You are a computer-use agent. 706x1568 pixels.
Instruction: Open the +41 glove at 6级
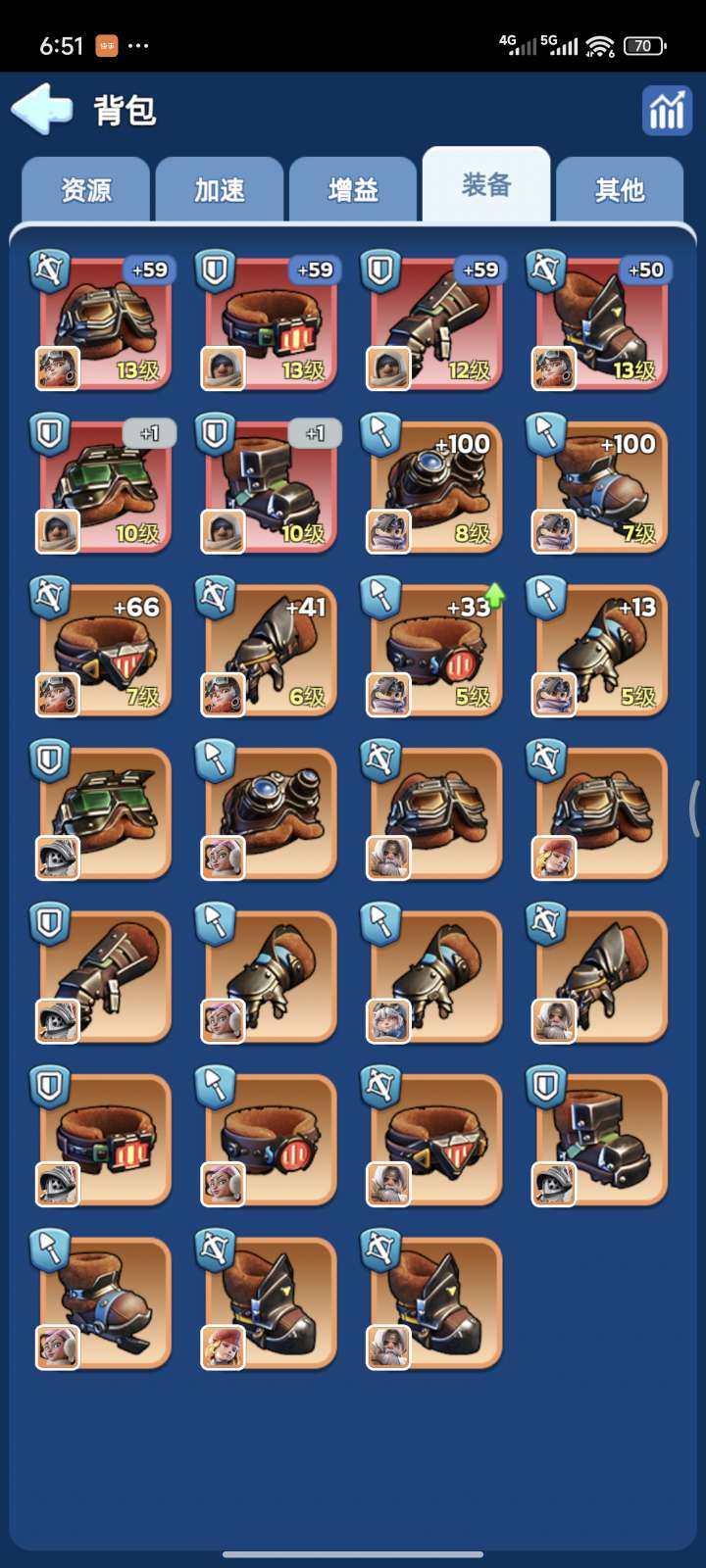(x=271, y=652)
